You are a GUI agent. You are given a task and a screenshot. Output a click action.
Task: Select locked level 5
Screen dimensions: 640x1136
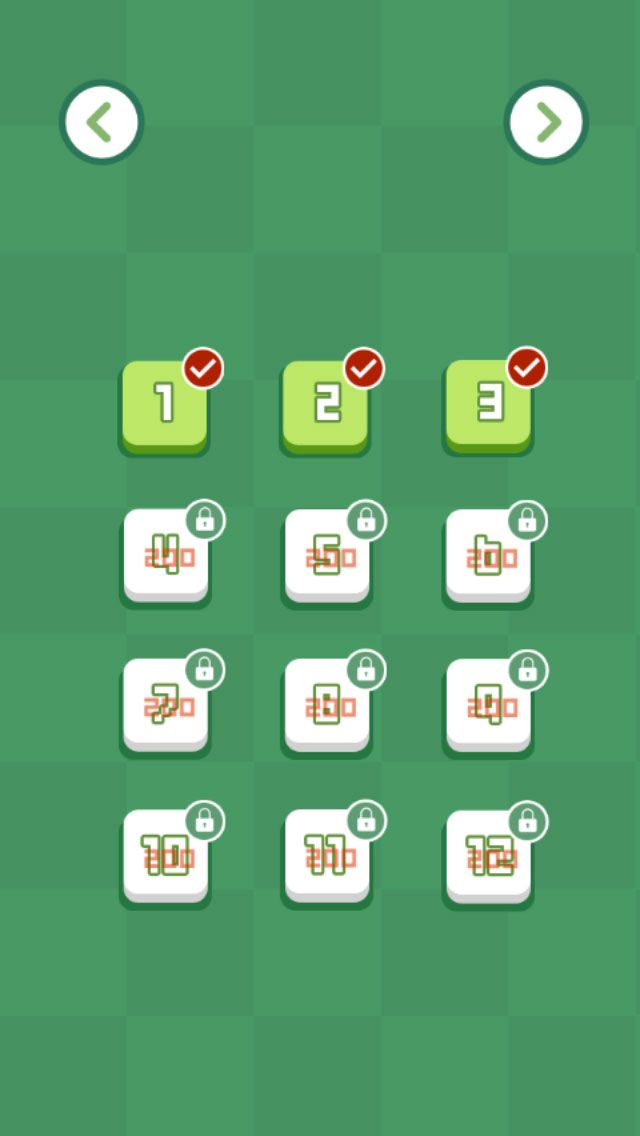pos(326,556)
